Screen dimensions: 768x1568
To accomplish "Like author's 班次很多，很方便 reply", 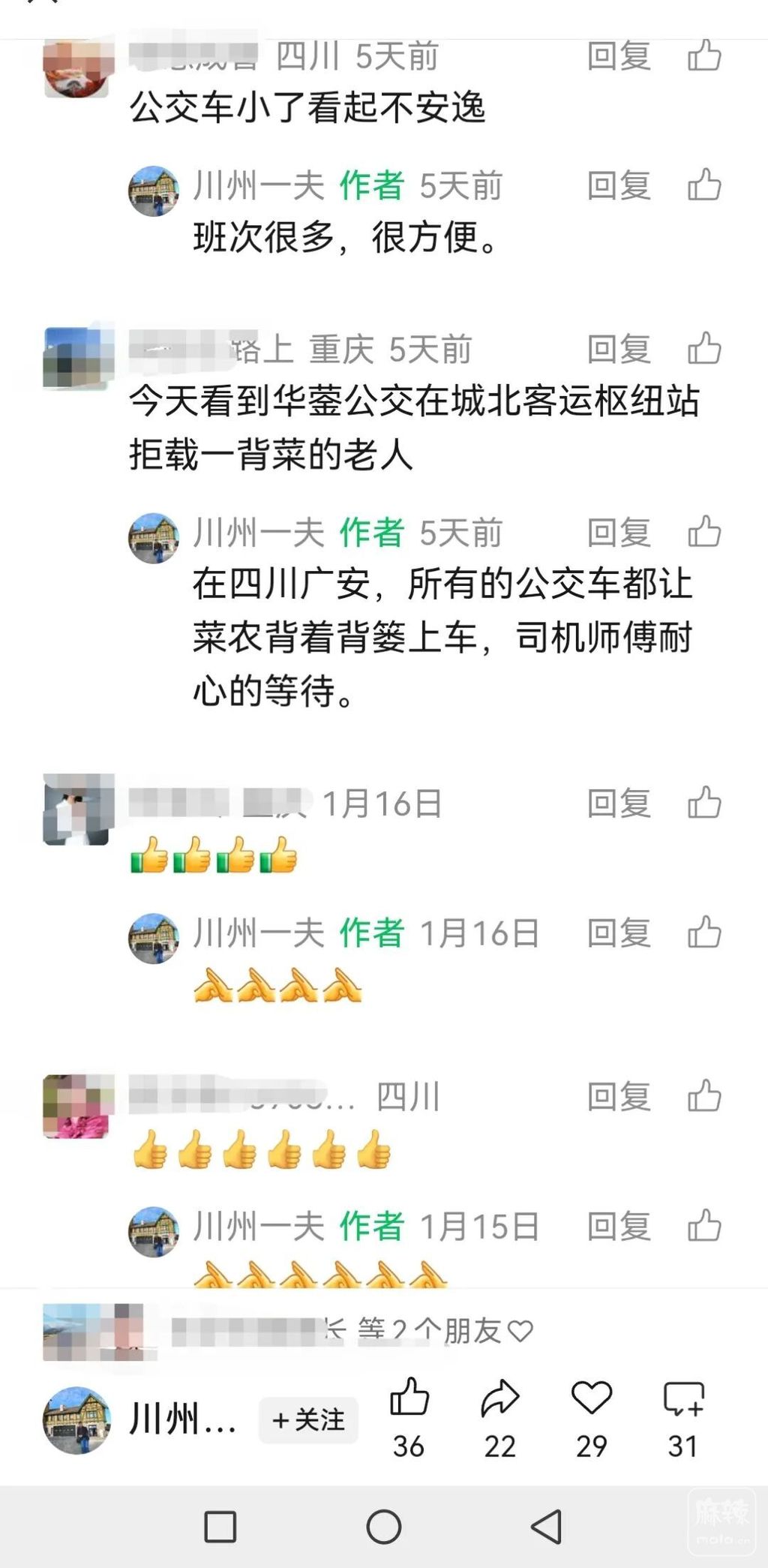I will pyautogui.click(x=704, y=185).
